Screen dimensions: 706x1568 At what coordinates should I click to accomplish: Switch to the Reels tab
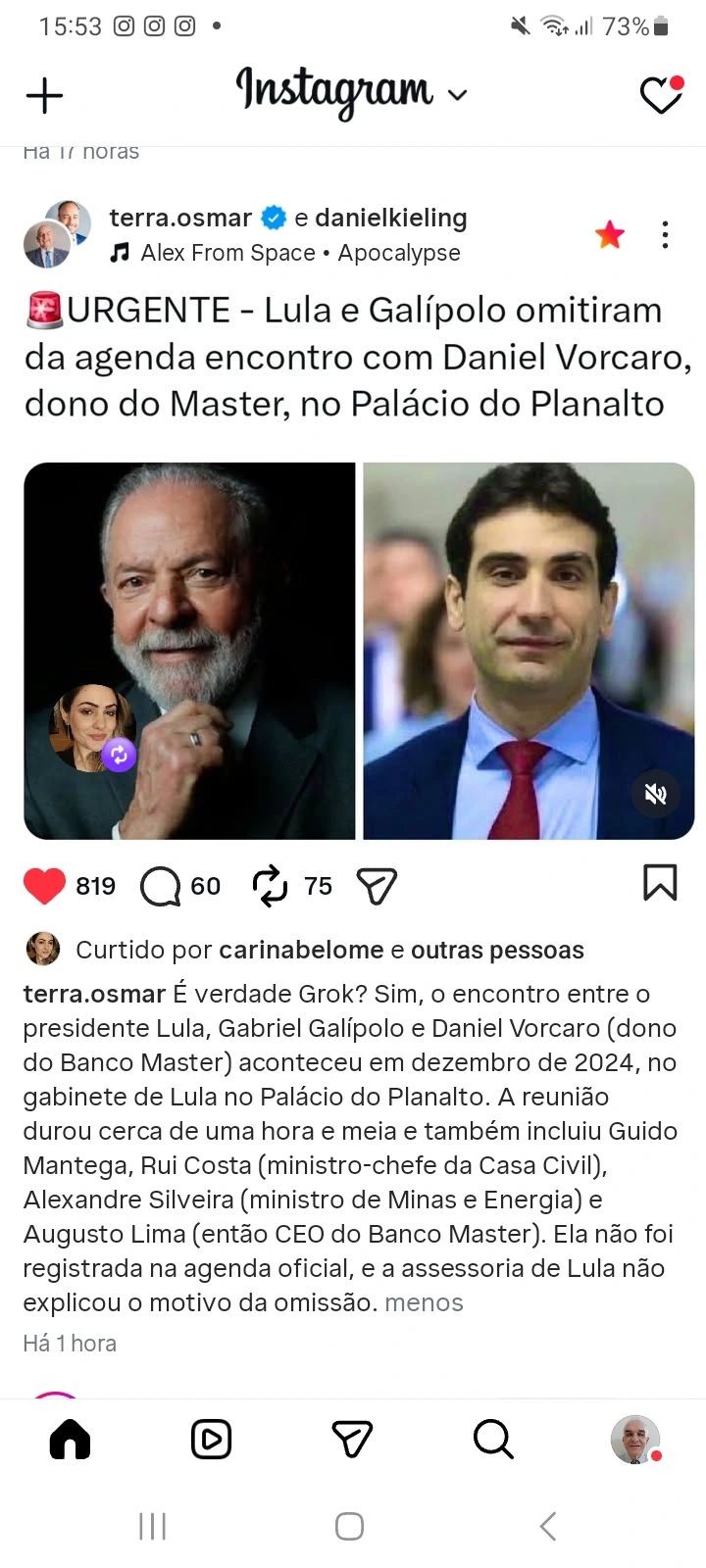211,1439
